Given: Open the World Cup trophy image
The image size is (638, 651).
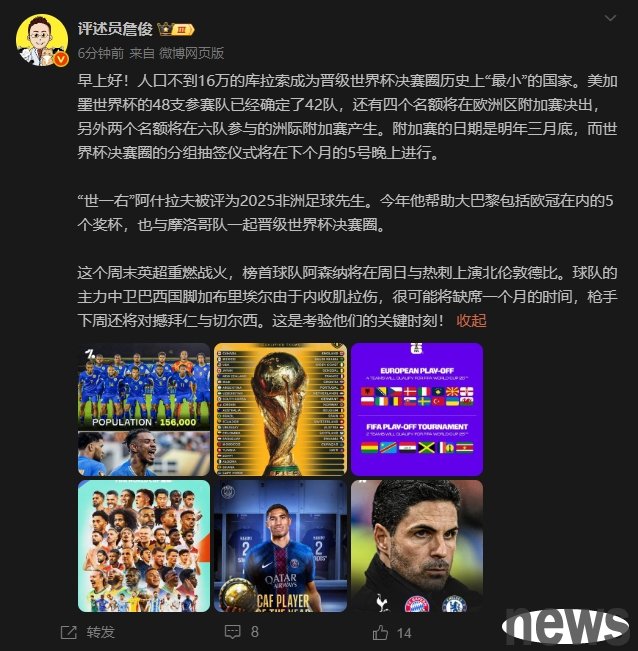Looking at the screenshot, I should click(280, 409).
